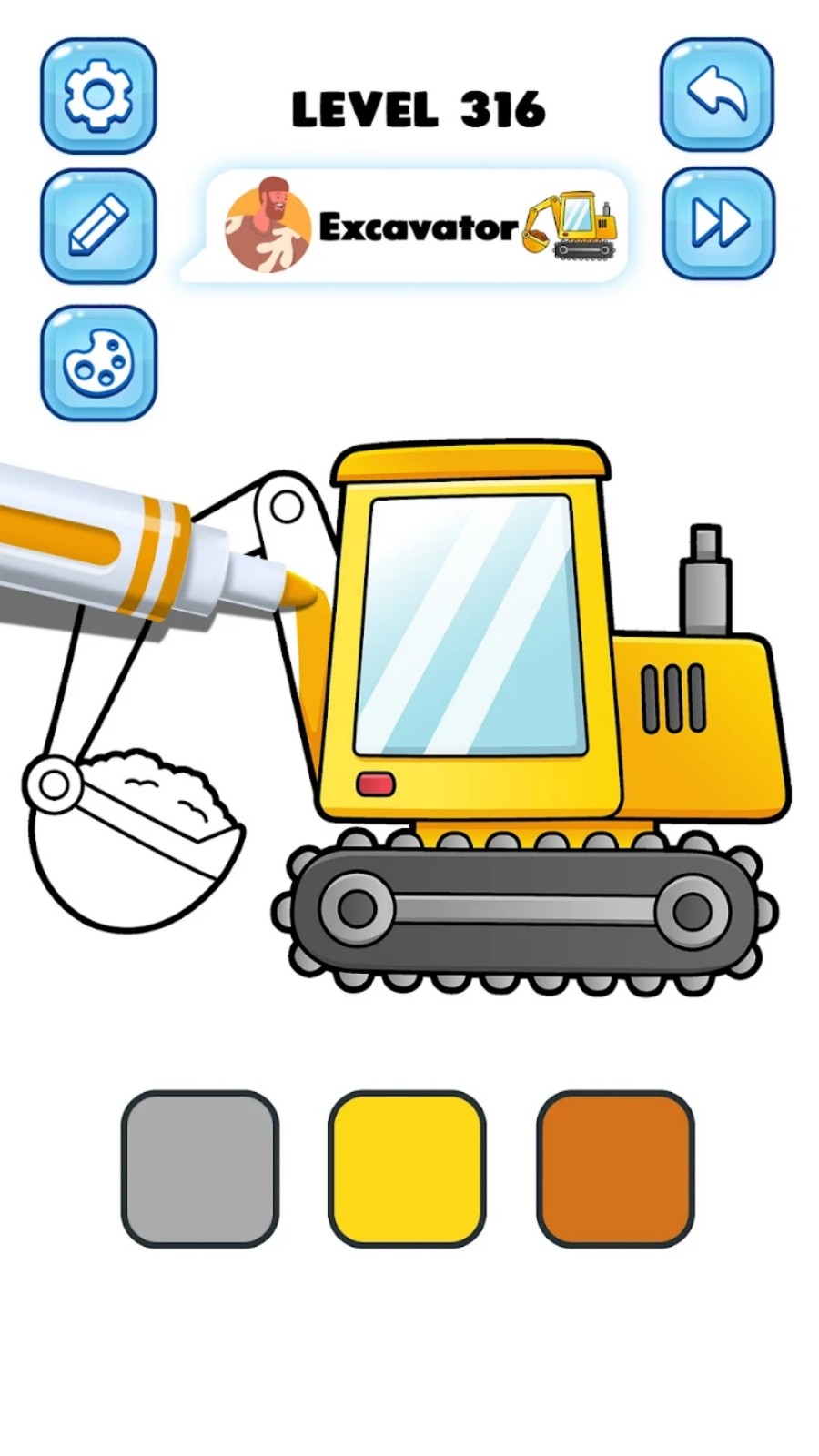Skip ahead with the fast-forward button
819x1456 pixels.
tap(719, 223)
